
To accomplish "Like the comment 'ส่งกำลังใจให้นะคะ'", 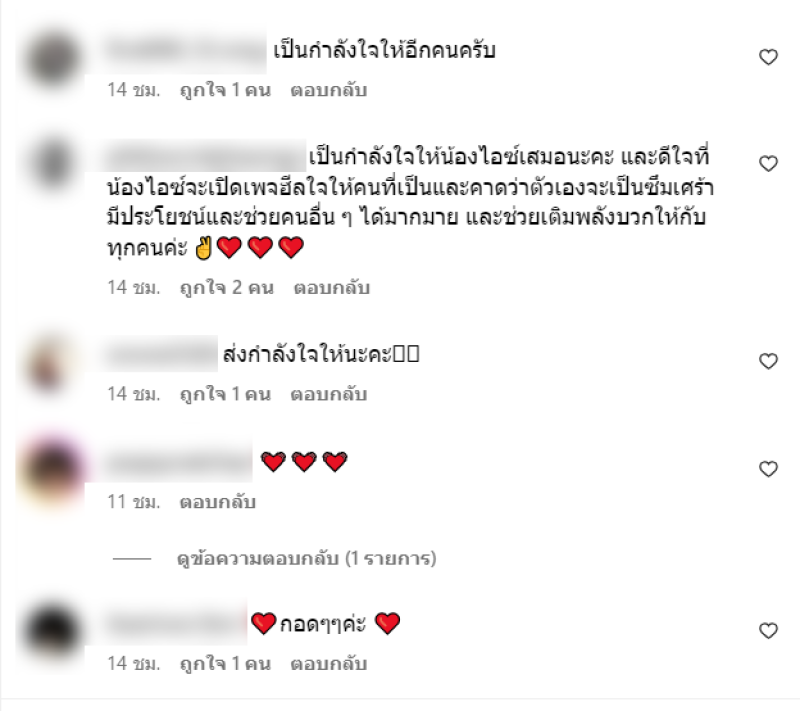I will pos(768,361).
